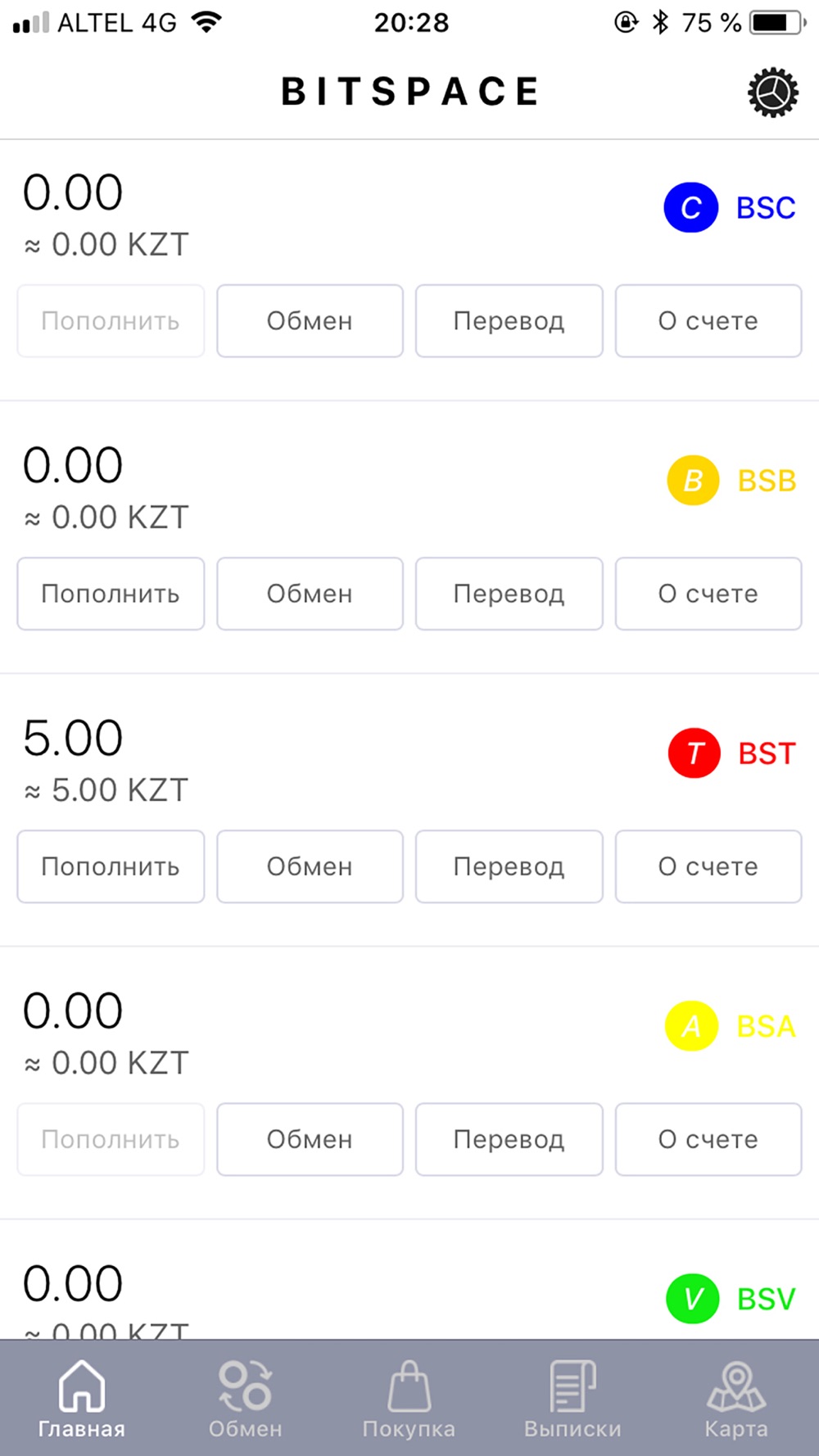Tap Перевод for the BSC account
This screenshot has height=1456, width=819.
pyautogui.click(x=509, y=321)
